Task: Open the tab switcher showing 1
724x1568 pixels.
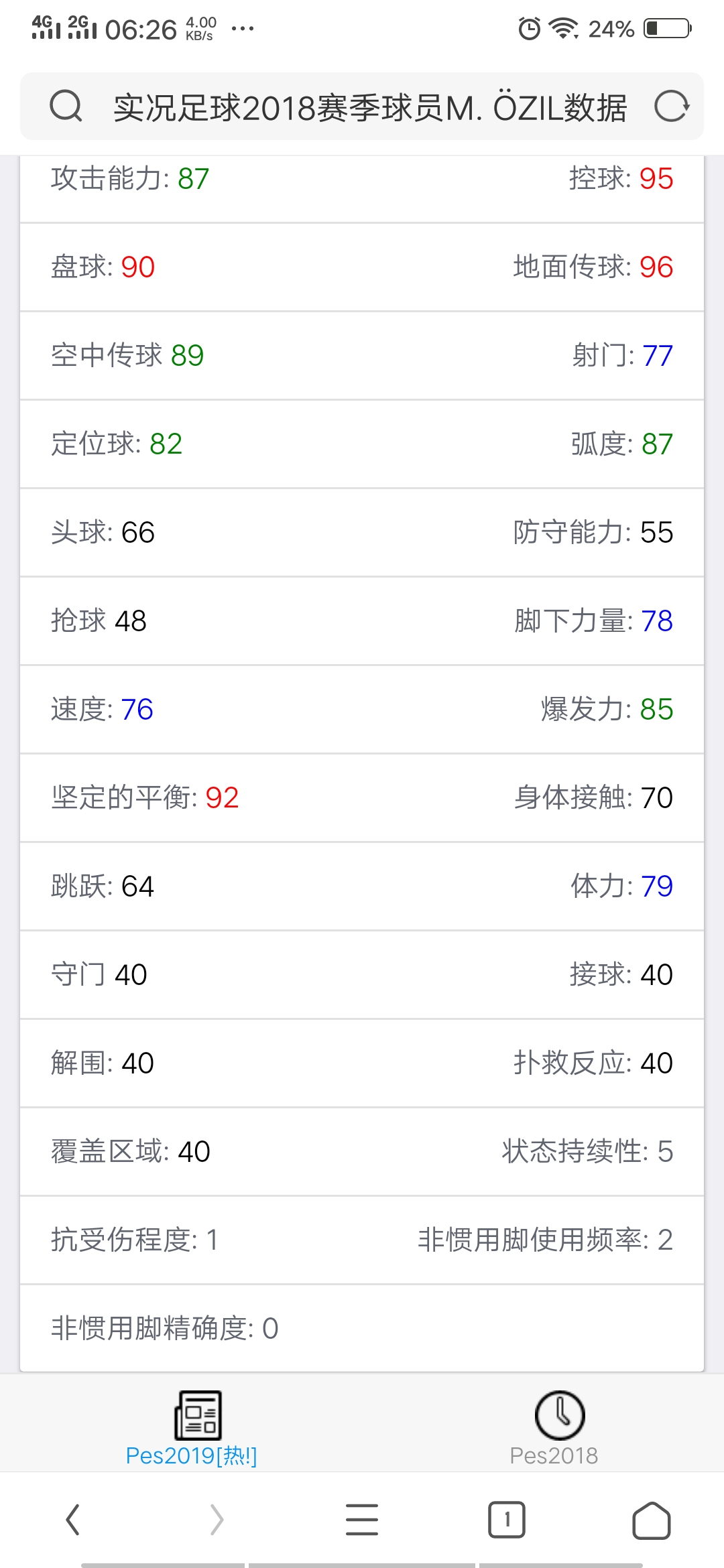Action: [507, 1519]
